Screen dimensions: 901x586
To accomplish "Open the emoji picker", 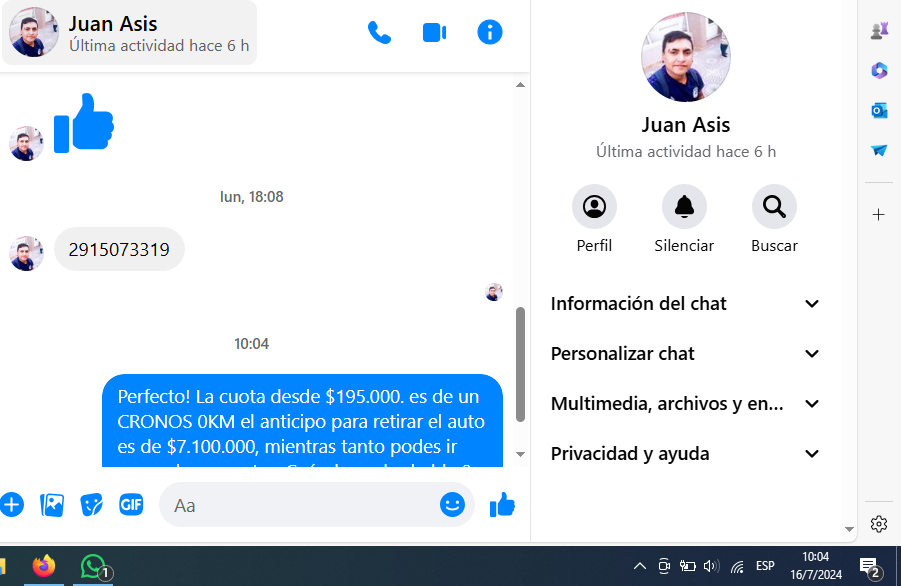I will click(x=452, y=505).
